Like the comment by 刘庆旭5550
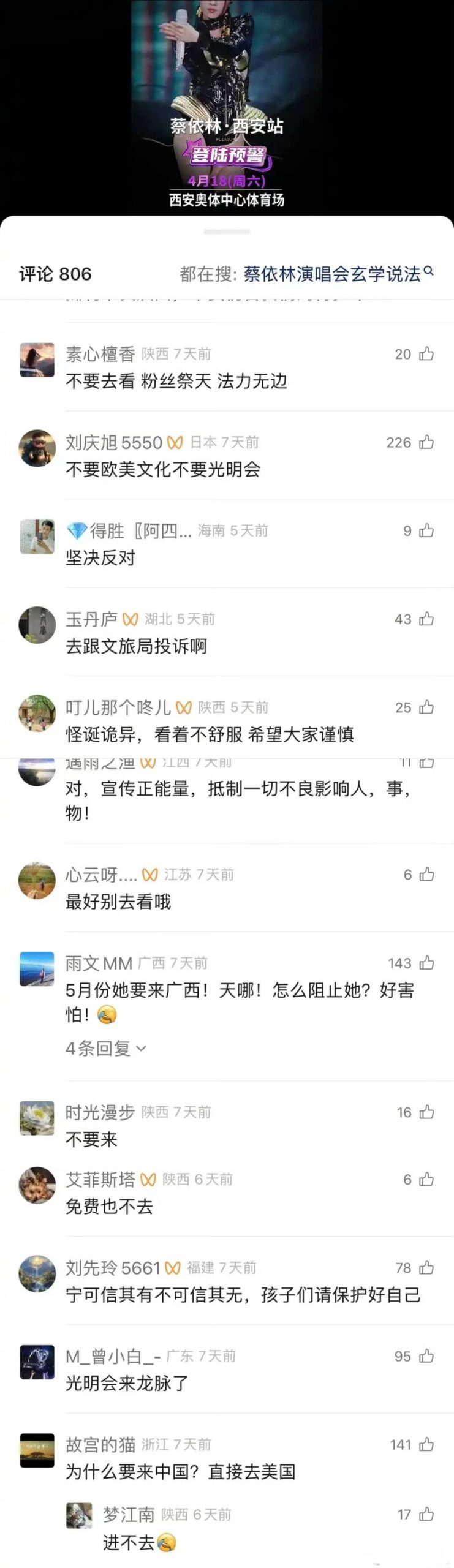 pyautogui.click(x=426, y=442)
